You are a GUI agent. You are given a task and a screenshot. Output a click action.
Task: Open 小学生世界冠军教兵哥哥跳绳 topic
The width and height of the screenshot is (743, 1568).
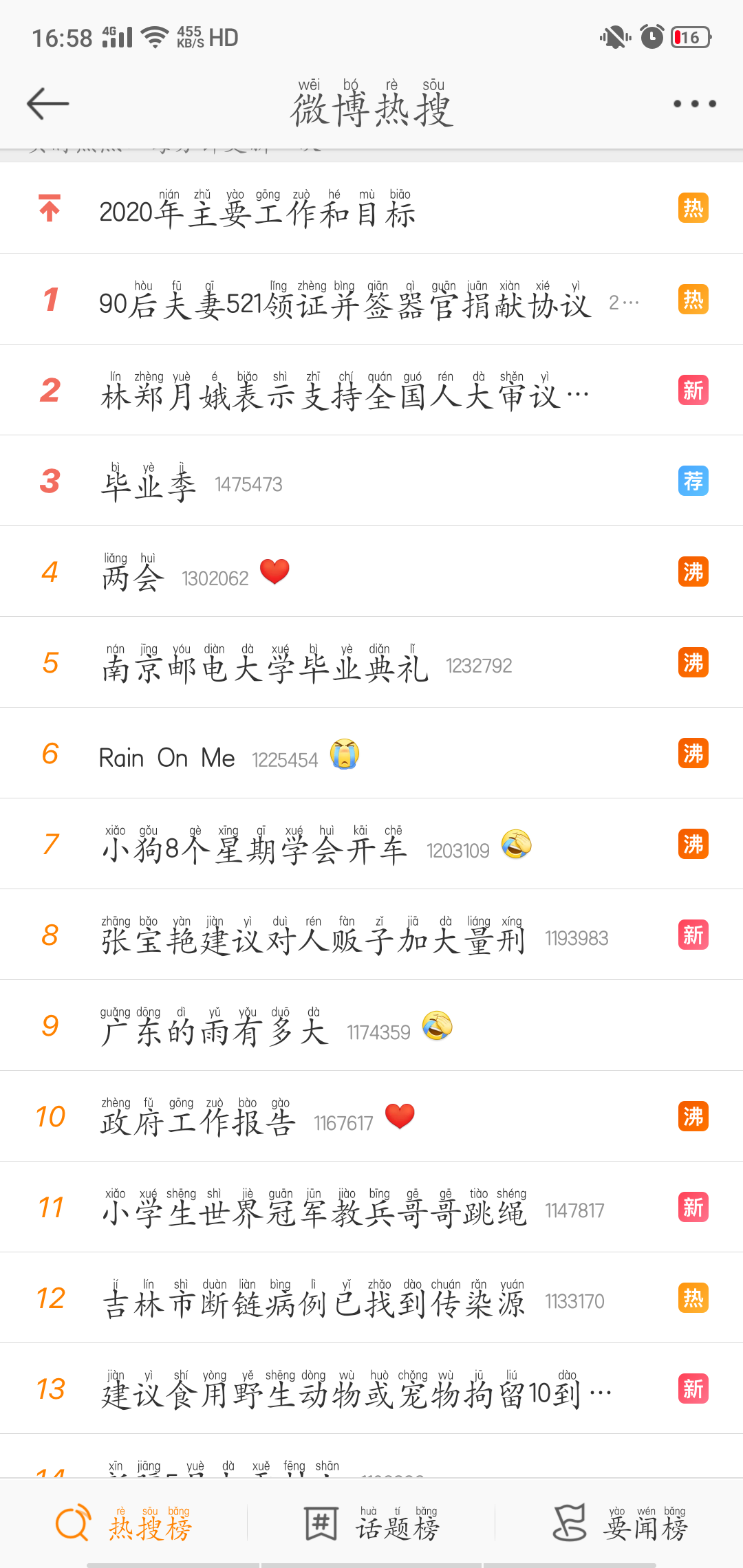[x=371, y=1207]
